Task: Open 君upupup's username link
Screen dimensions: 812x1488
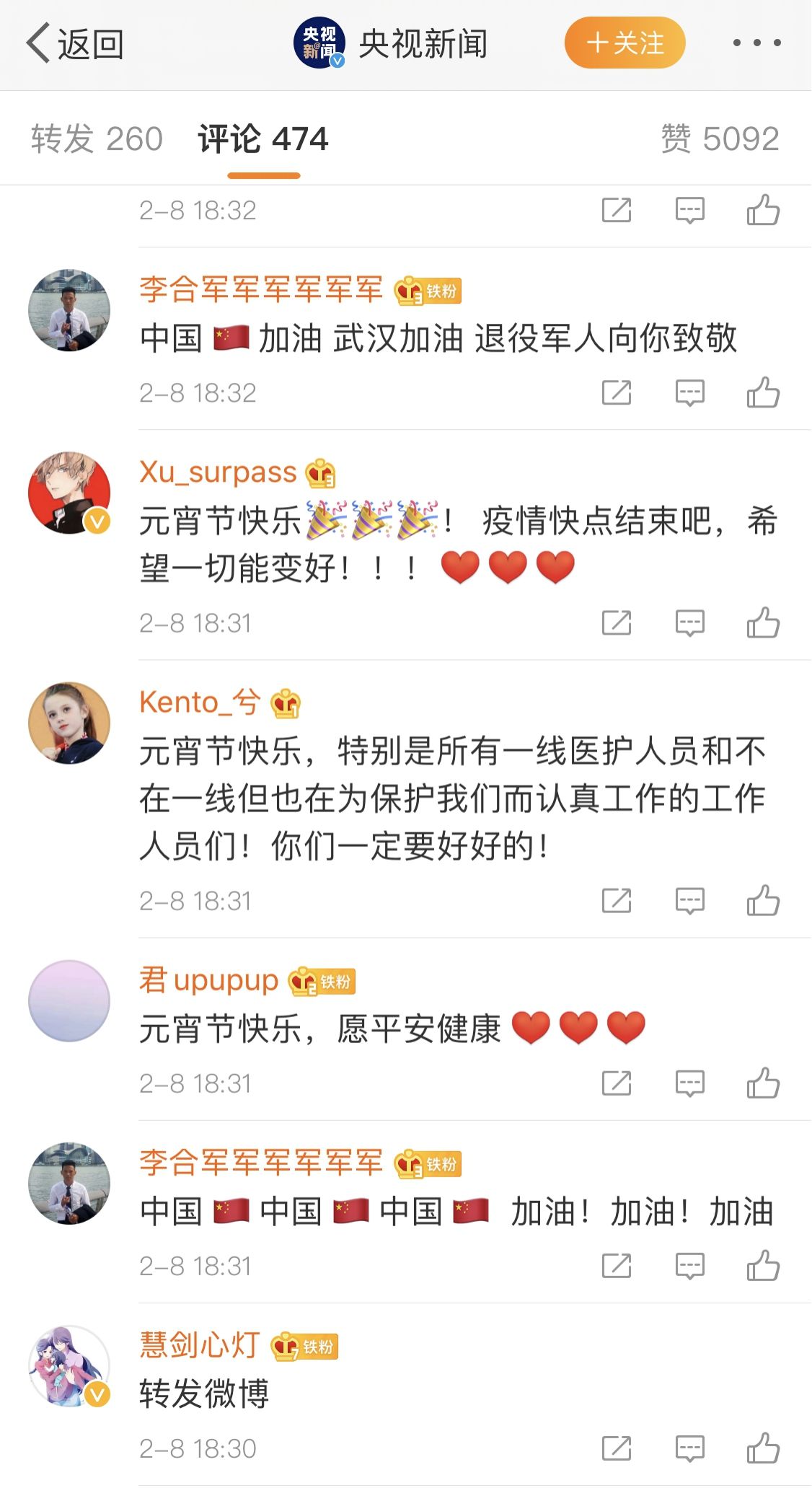Action: tap(208, 980)
